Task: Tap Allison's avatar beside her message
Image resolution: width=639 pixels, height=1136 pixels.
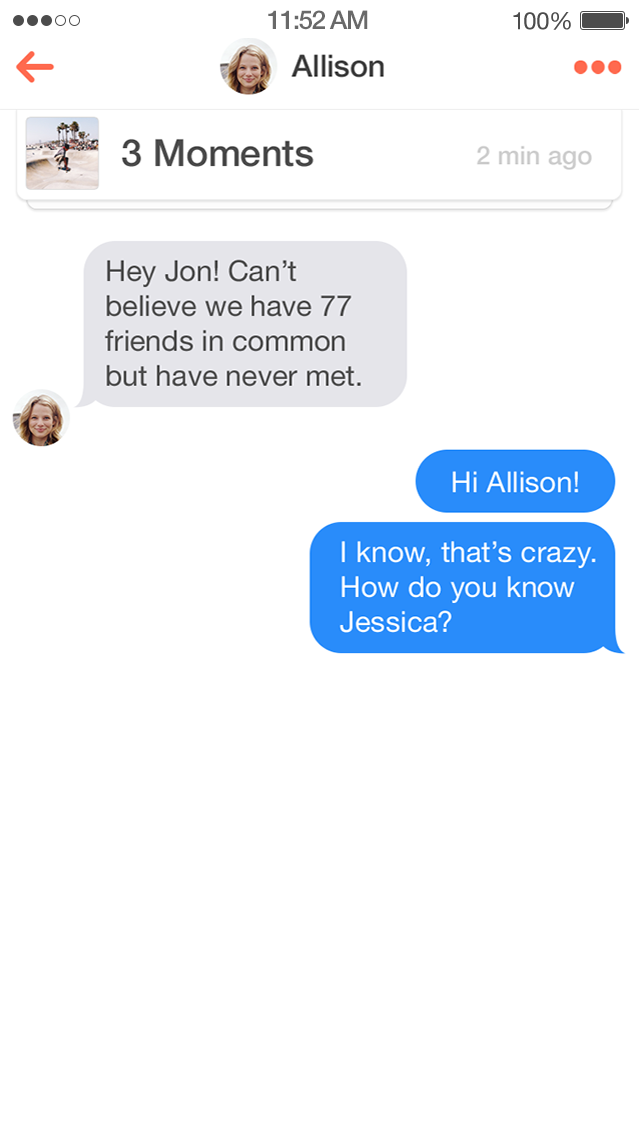Action: [41, 418]
